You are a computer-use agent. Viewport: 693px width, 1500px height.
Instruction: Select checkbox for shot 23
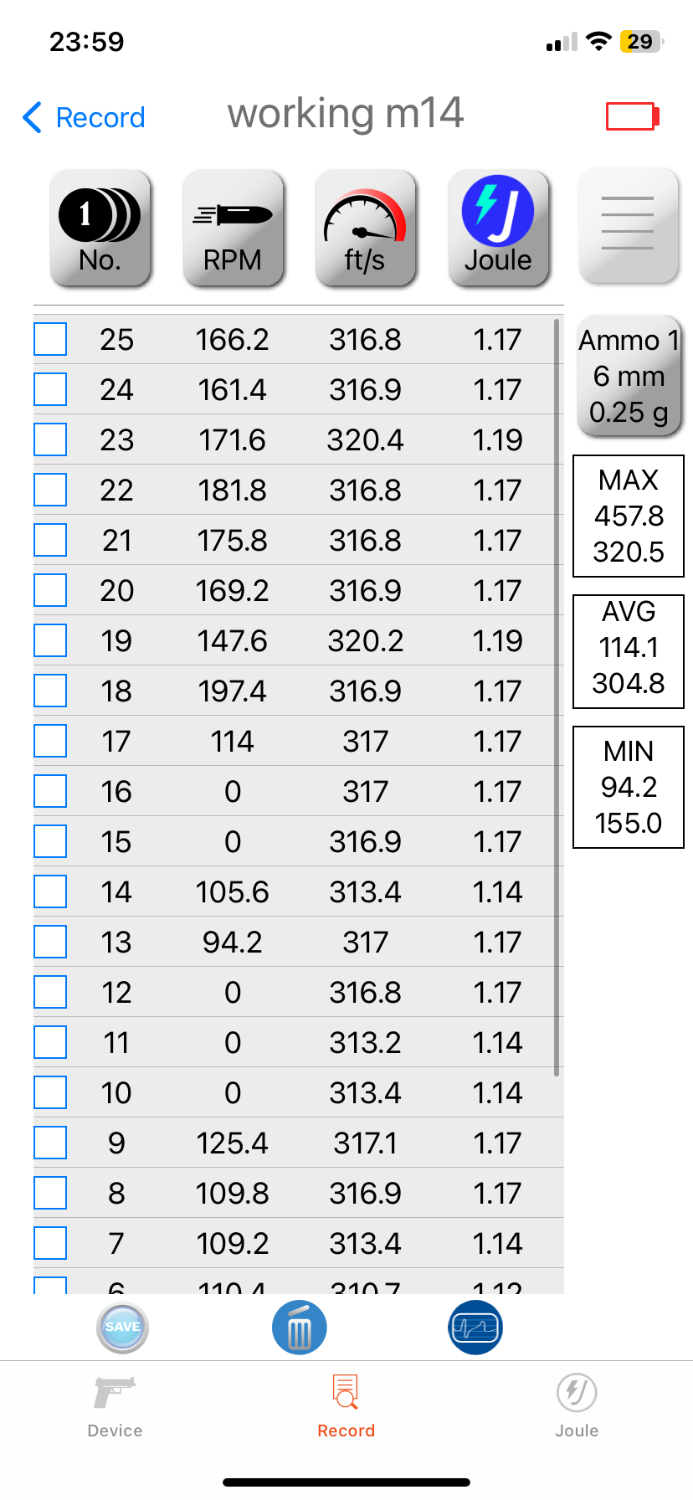[51, 439]
